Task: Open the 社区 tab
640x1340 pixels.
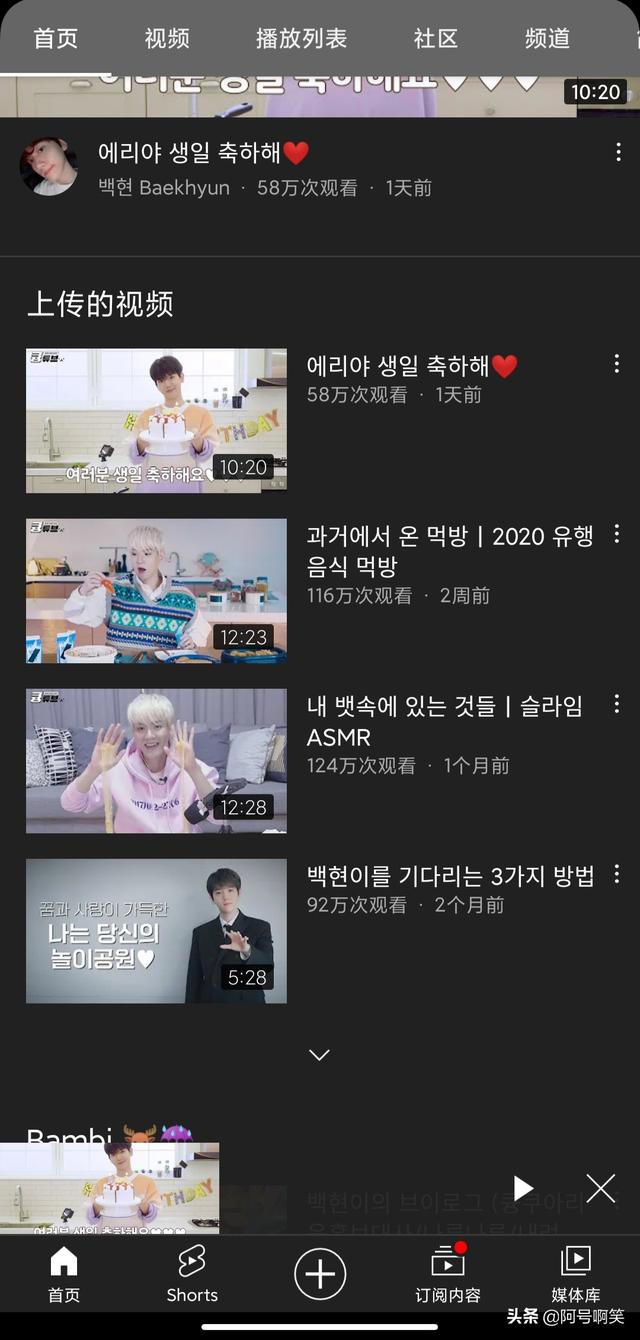Action: [435, 39]
